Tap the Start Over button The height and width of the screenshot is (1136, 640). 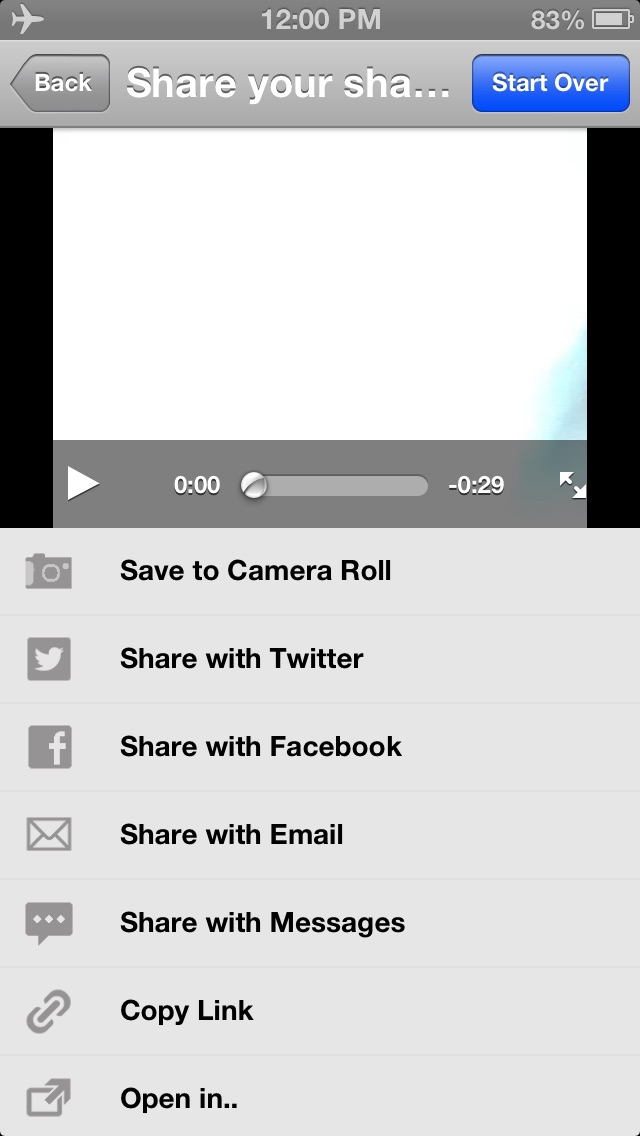550,83
